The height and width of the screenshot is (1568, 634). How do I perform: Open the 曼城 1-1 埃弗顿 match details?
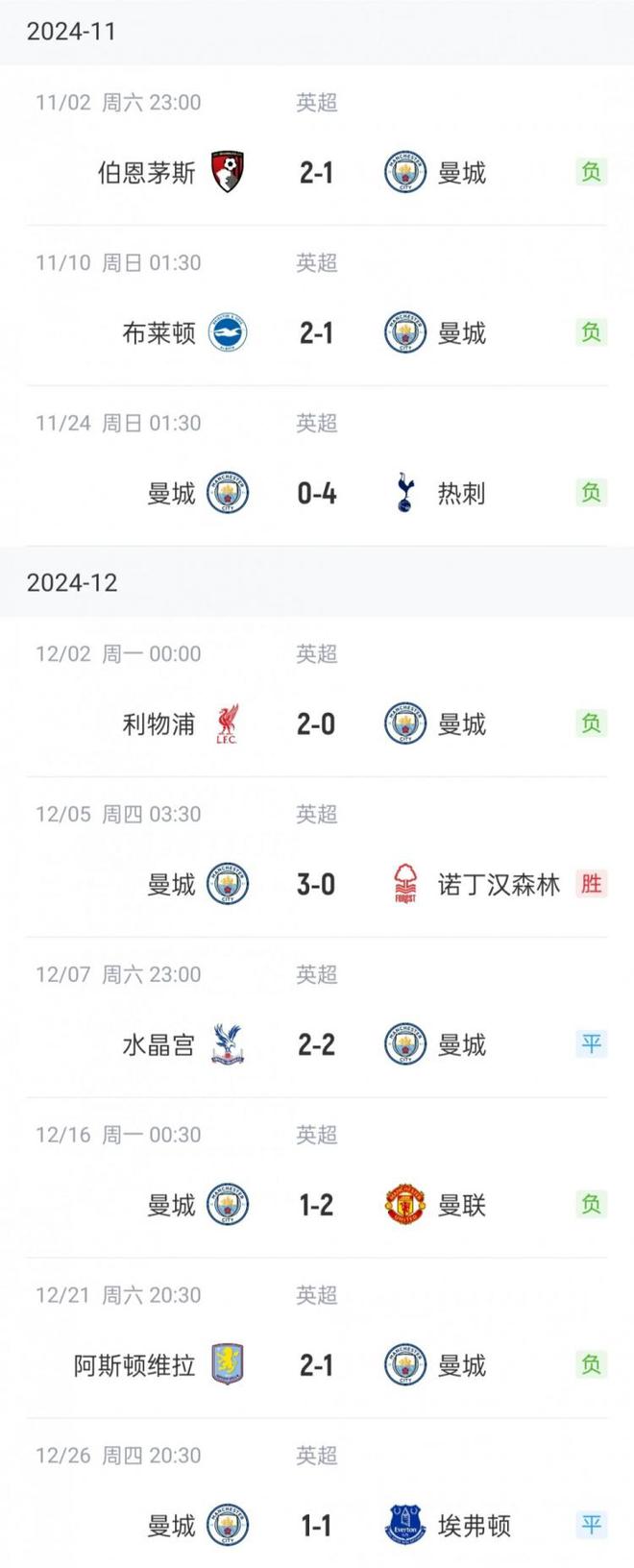(x=316, y=1526)
